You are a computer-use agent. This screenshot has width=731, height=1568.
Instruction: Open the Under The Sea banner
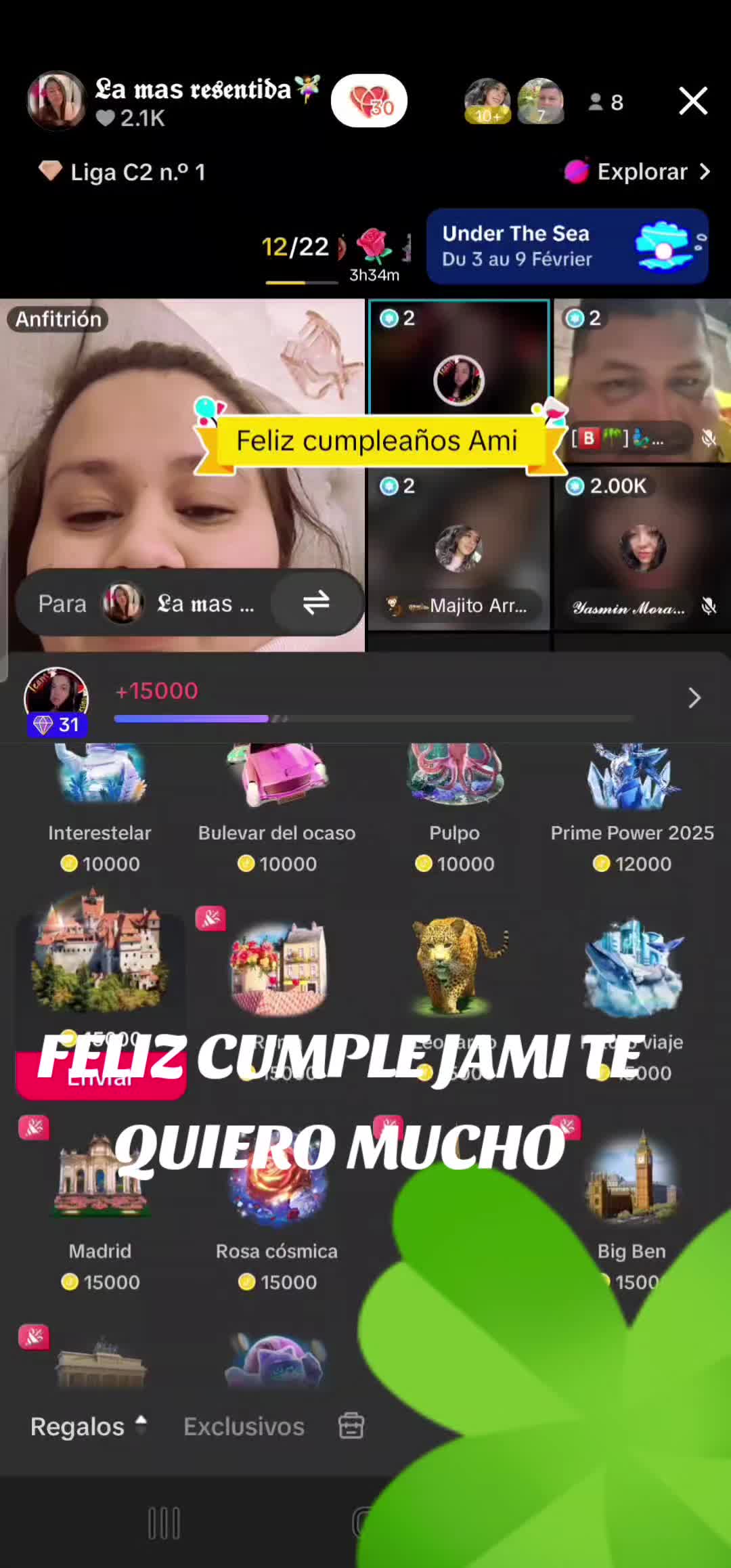[x=567, y=246]
